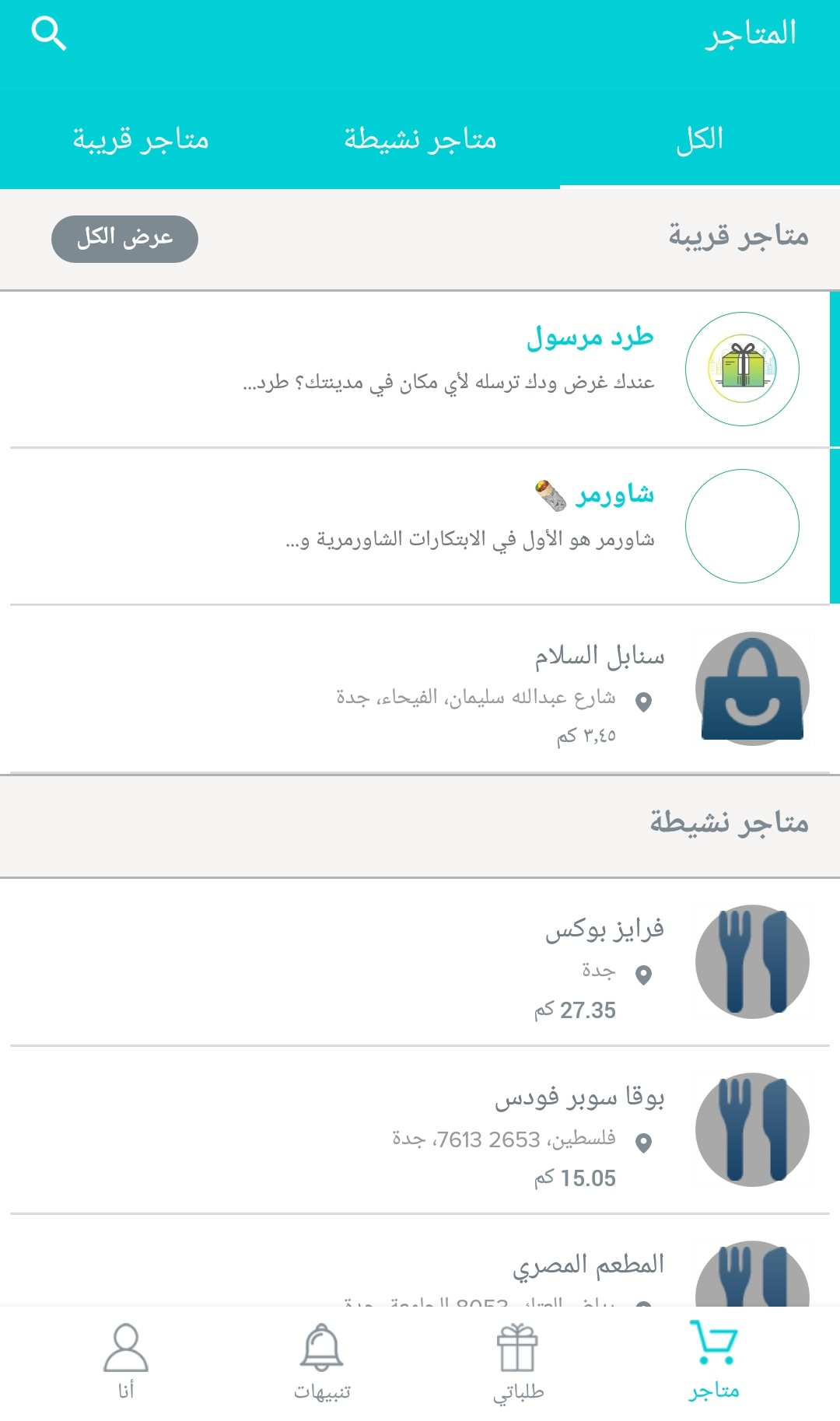The image size is (840, 1421).
Task: Switch to the متاجر نشيطة tab
Action: click(x=420, y=140)
